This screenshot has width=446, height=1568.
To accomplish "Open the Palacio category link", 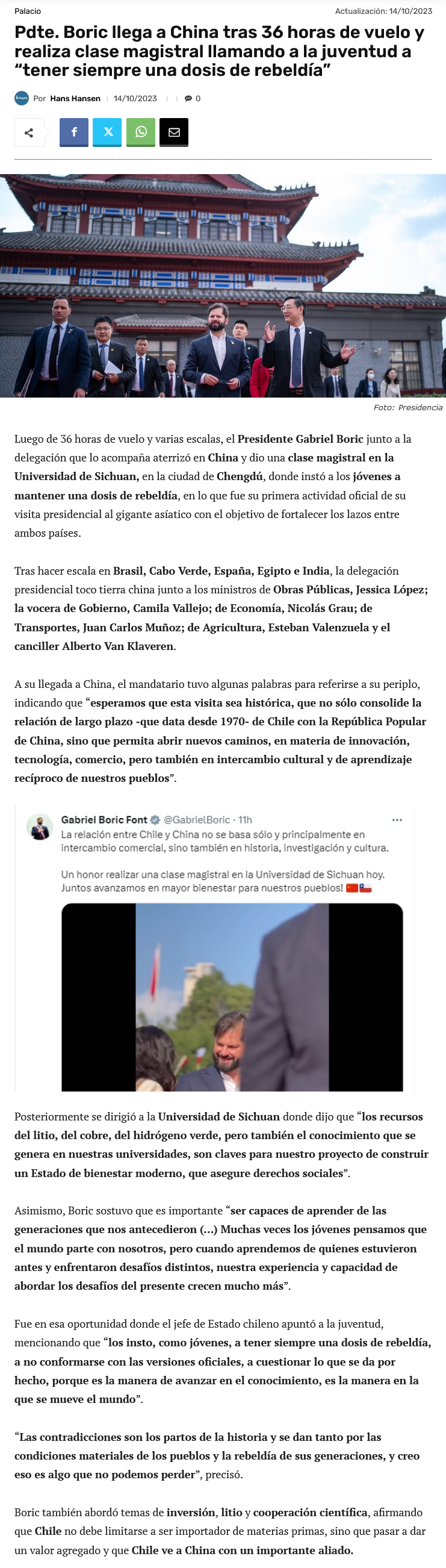I will click(x=28, y=11).
